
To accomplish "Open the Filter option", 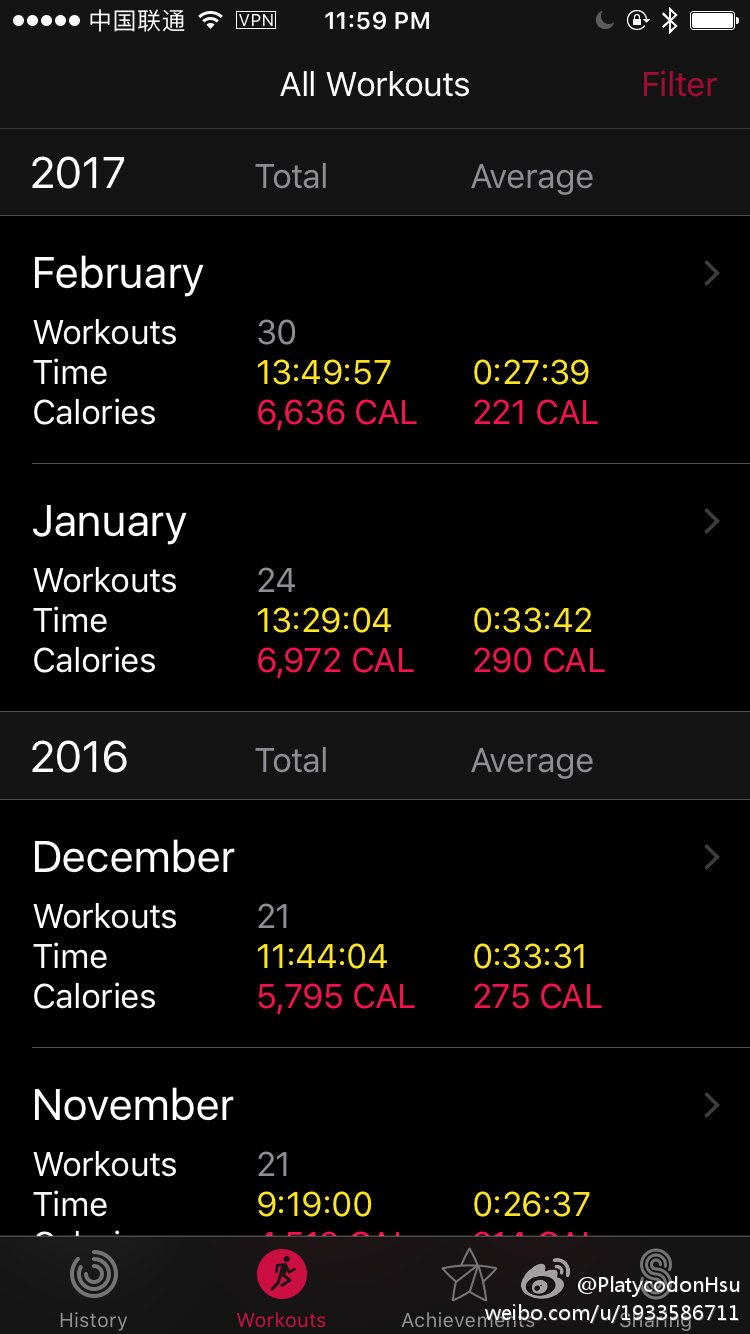I will click(x=679, y=85).
